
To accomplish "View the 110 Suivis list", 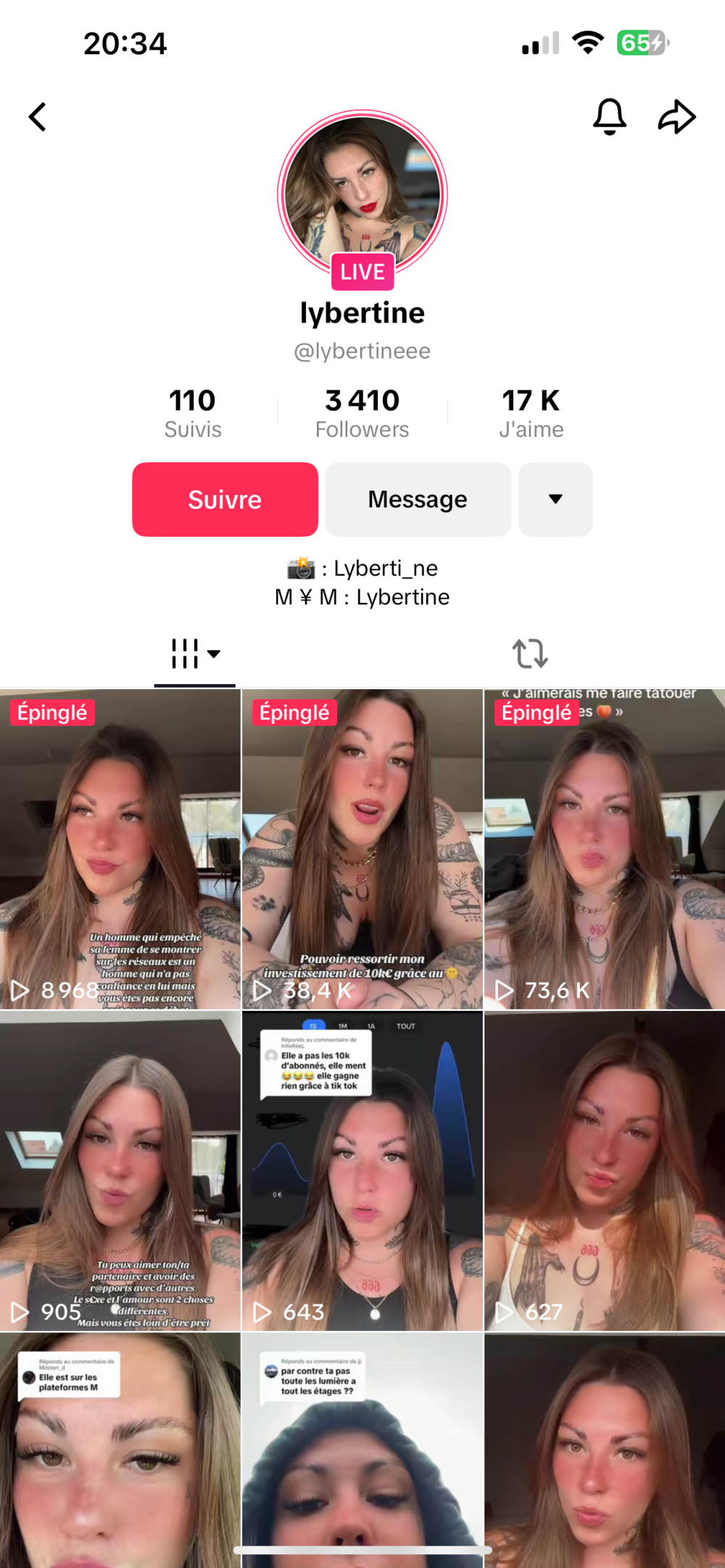I will pyautogui.click(x=193, y=413).
